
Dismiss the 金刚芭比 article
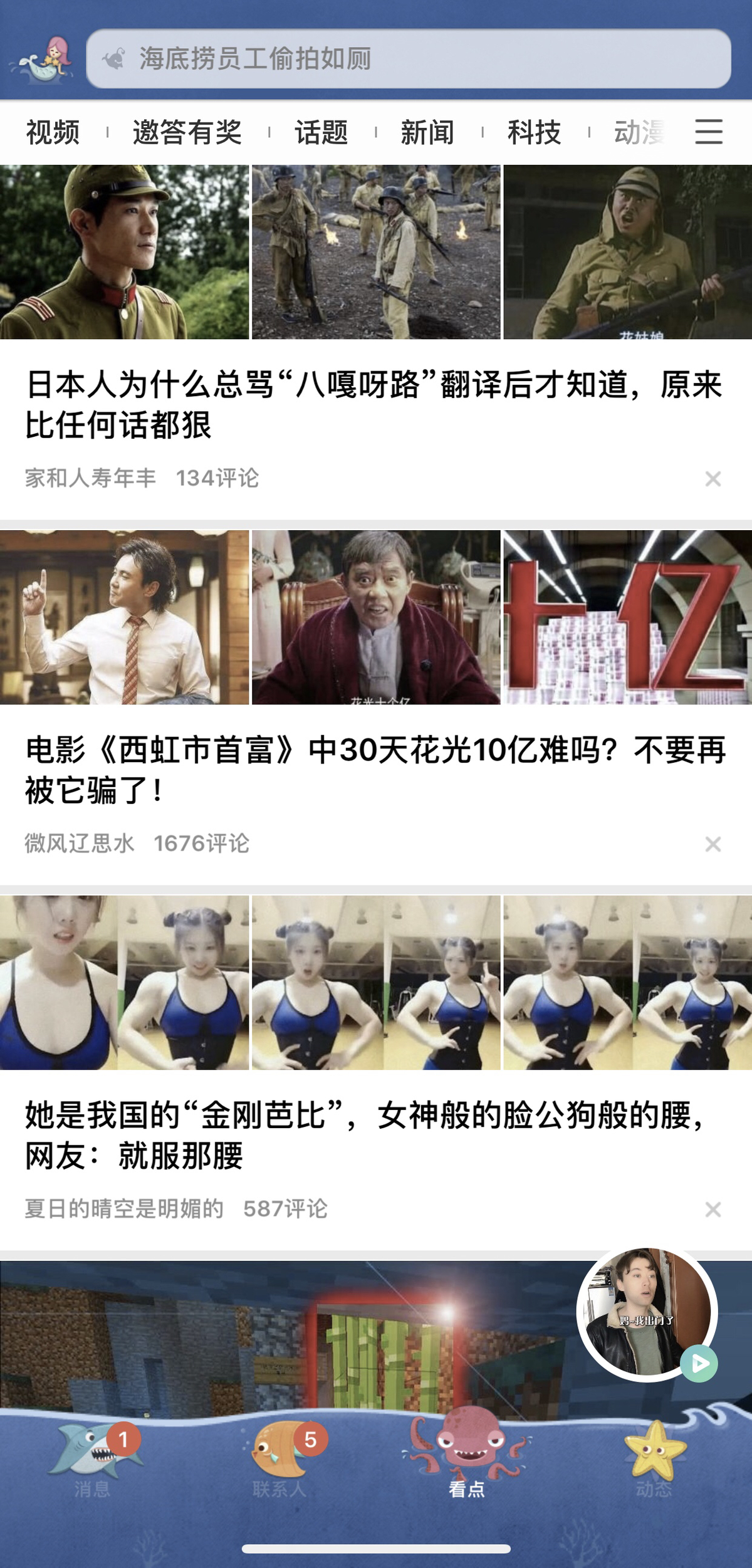713,1210
